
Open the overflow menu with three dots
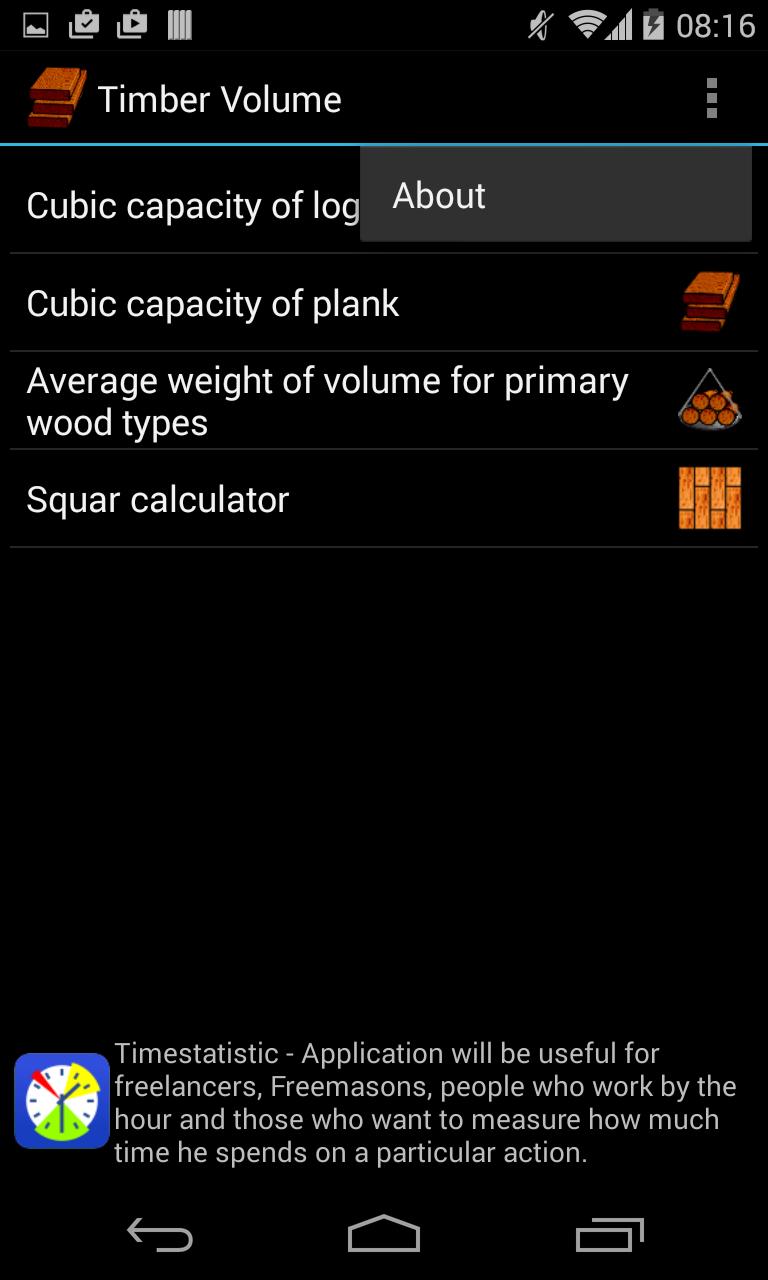pyautogui.click(x=712, y=97)
